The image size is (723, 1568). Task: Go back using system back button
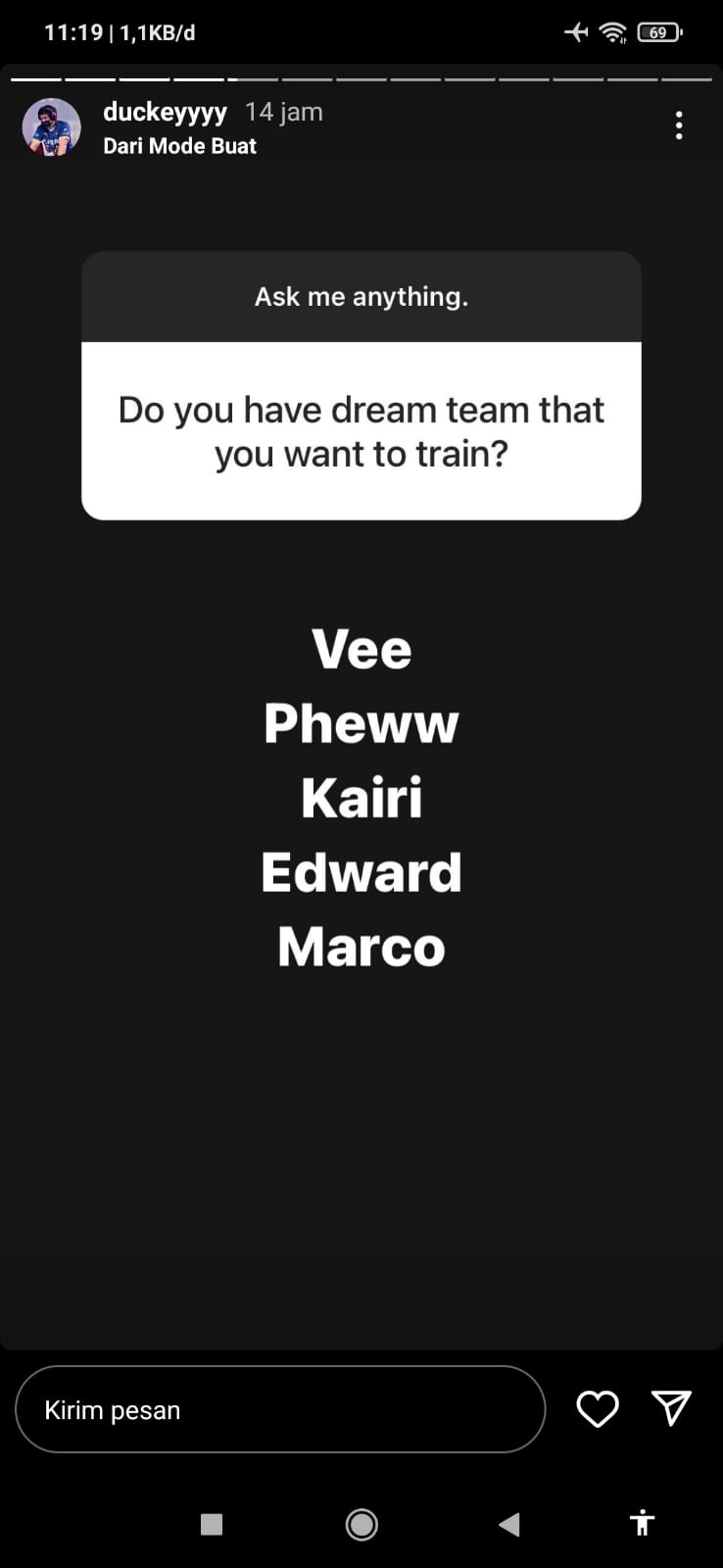(x=508, y=1524)
